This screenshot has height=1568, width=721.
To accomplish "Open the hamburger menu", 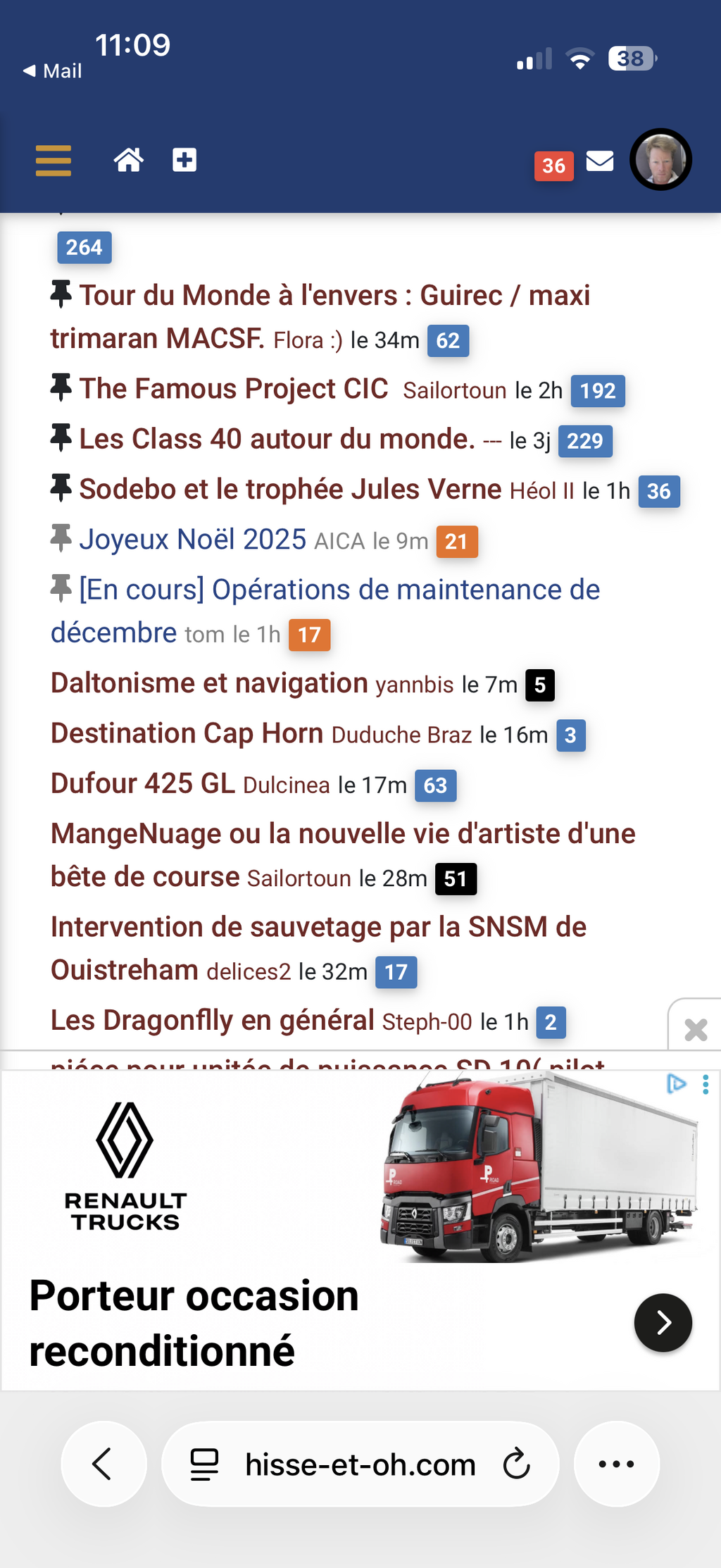I will pyautogui.click(x=54, y=161).
